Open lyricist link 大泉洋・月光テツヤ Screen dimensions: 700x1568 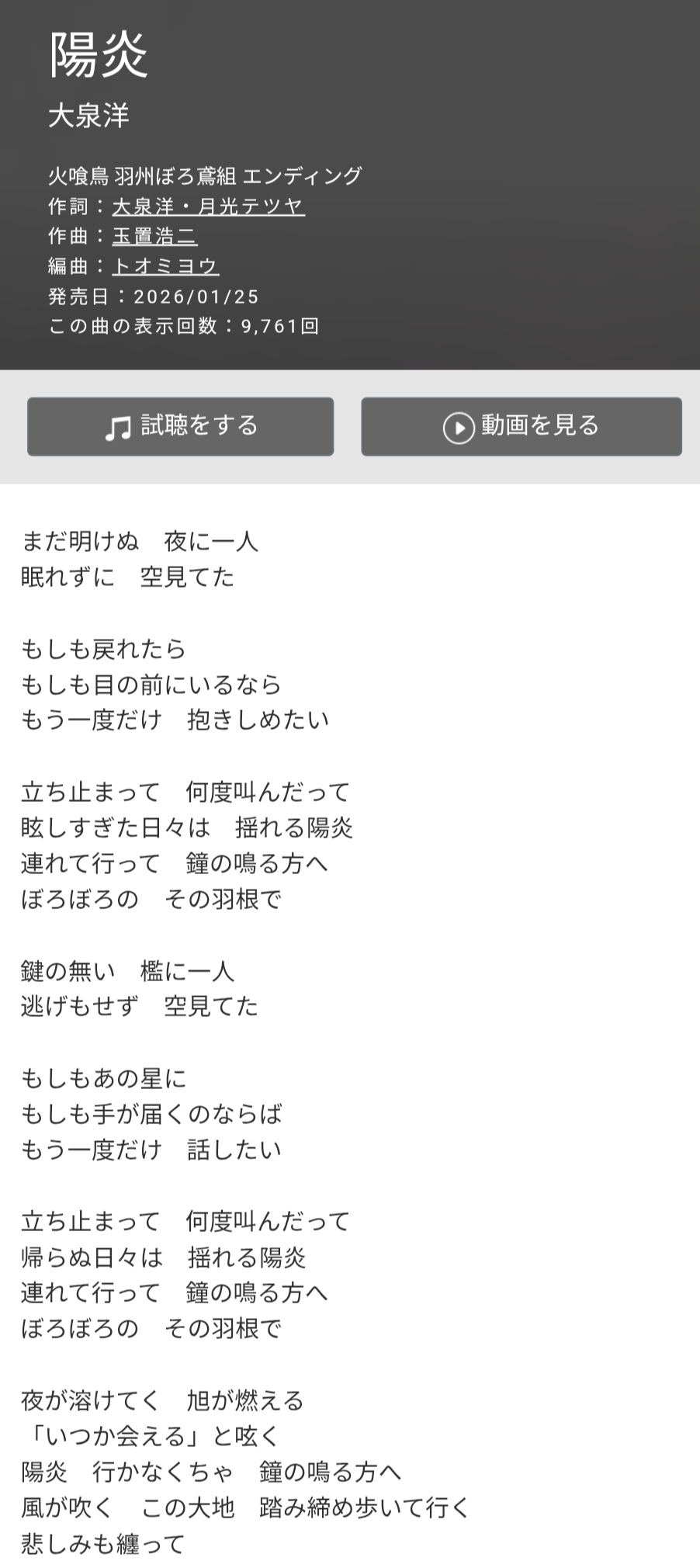pos(208,206)
